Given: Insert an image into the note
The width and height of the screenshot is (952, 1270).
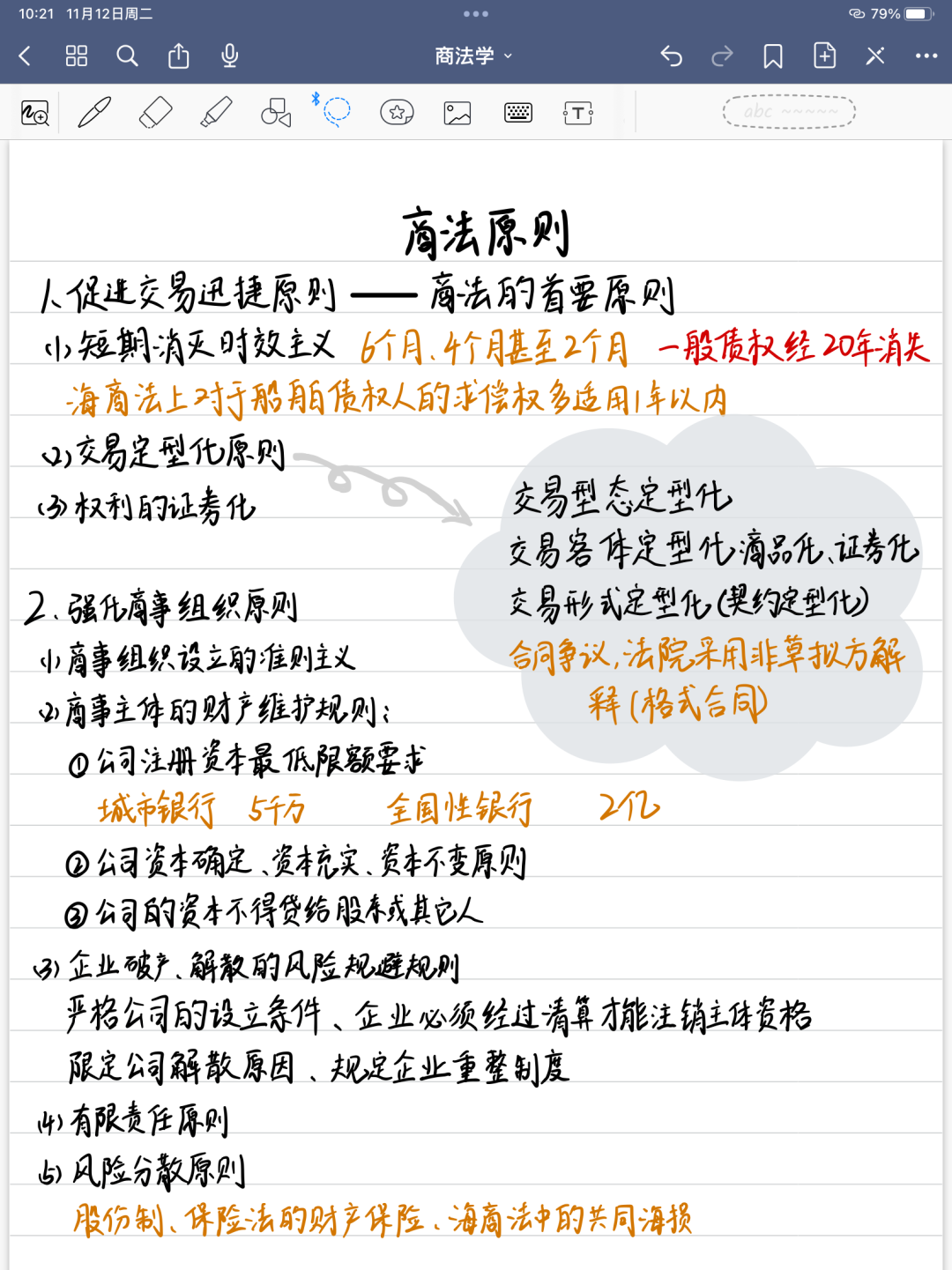Looking at the screenshot, I should [x=457, y=113].
